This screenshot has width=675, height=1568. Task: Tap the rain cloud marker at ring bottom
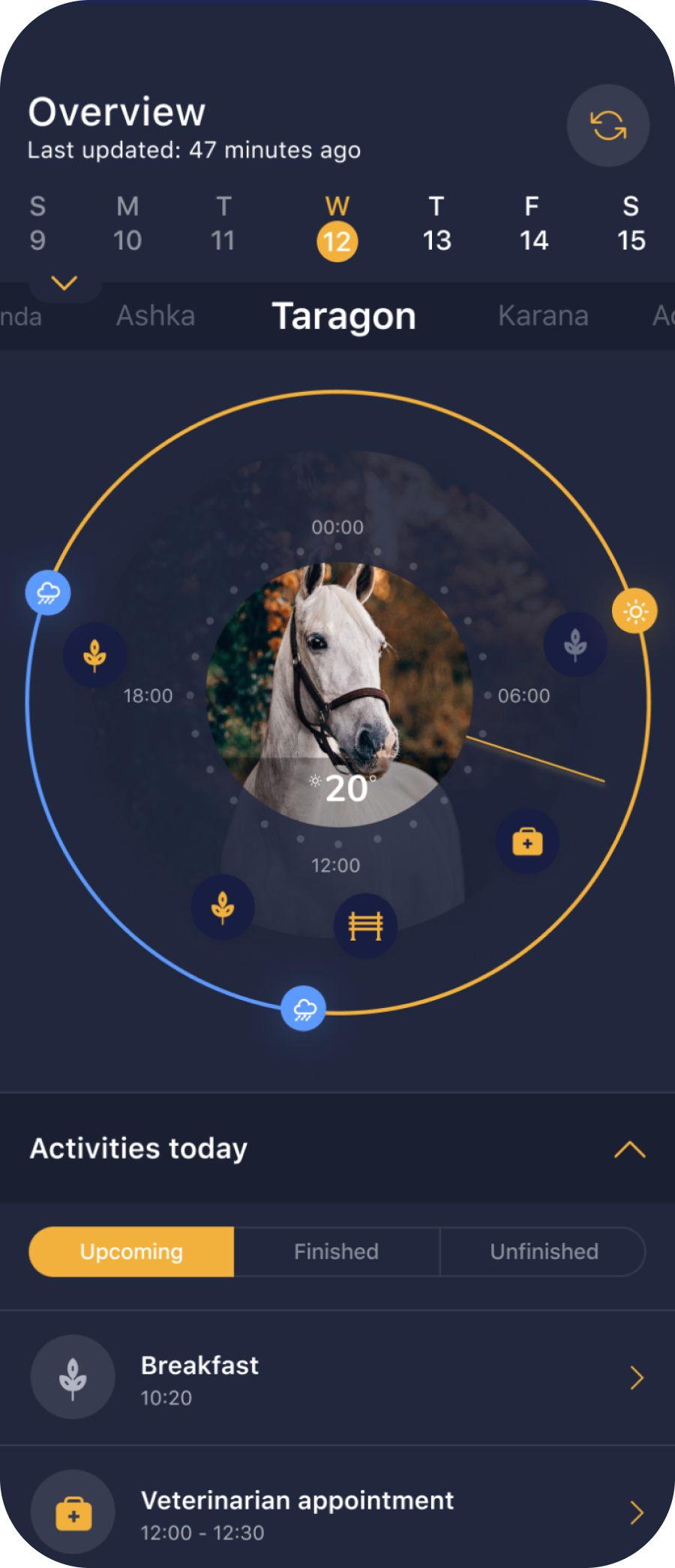(304, 1009)
